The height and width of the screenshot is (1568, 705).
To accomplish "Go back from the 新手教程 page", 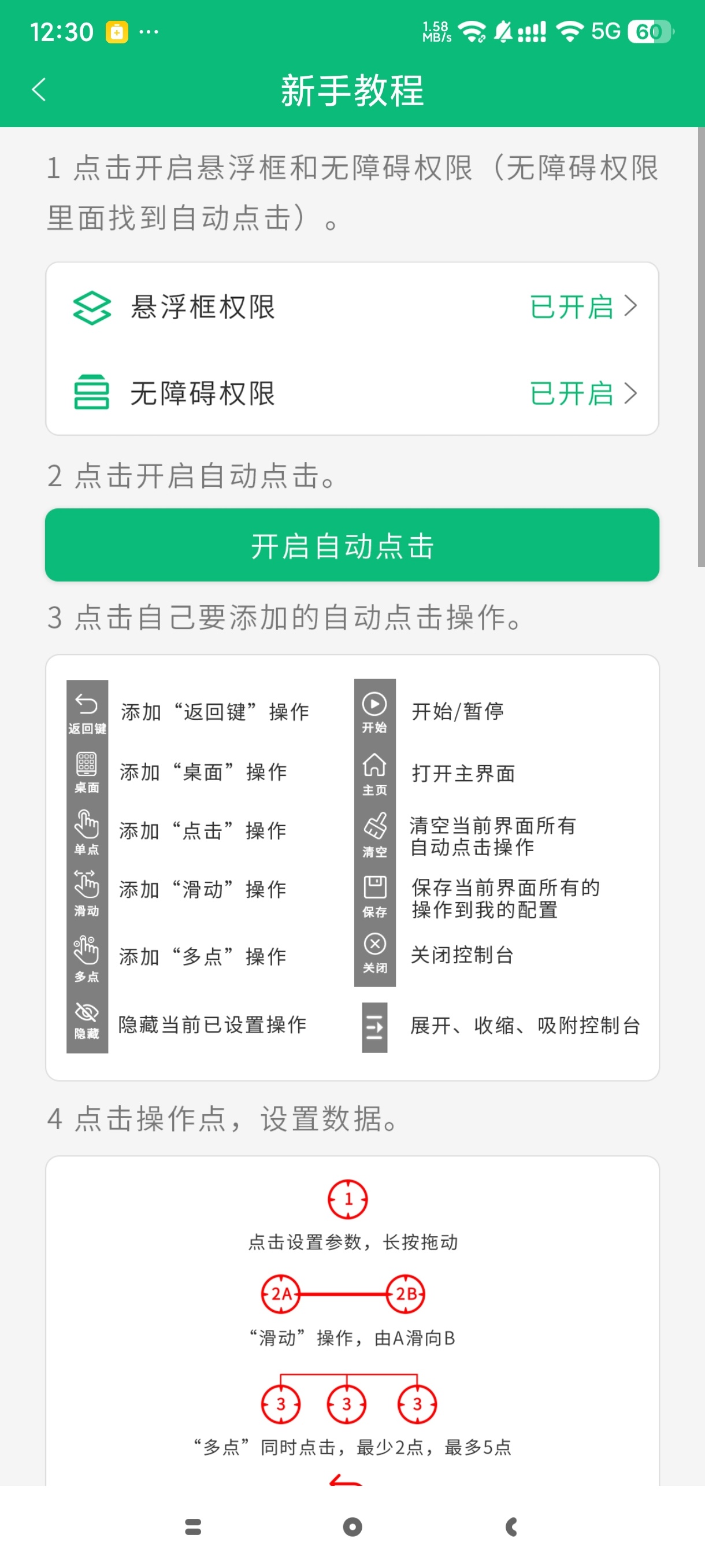I will tap(39, 90).
